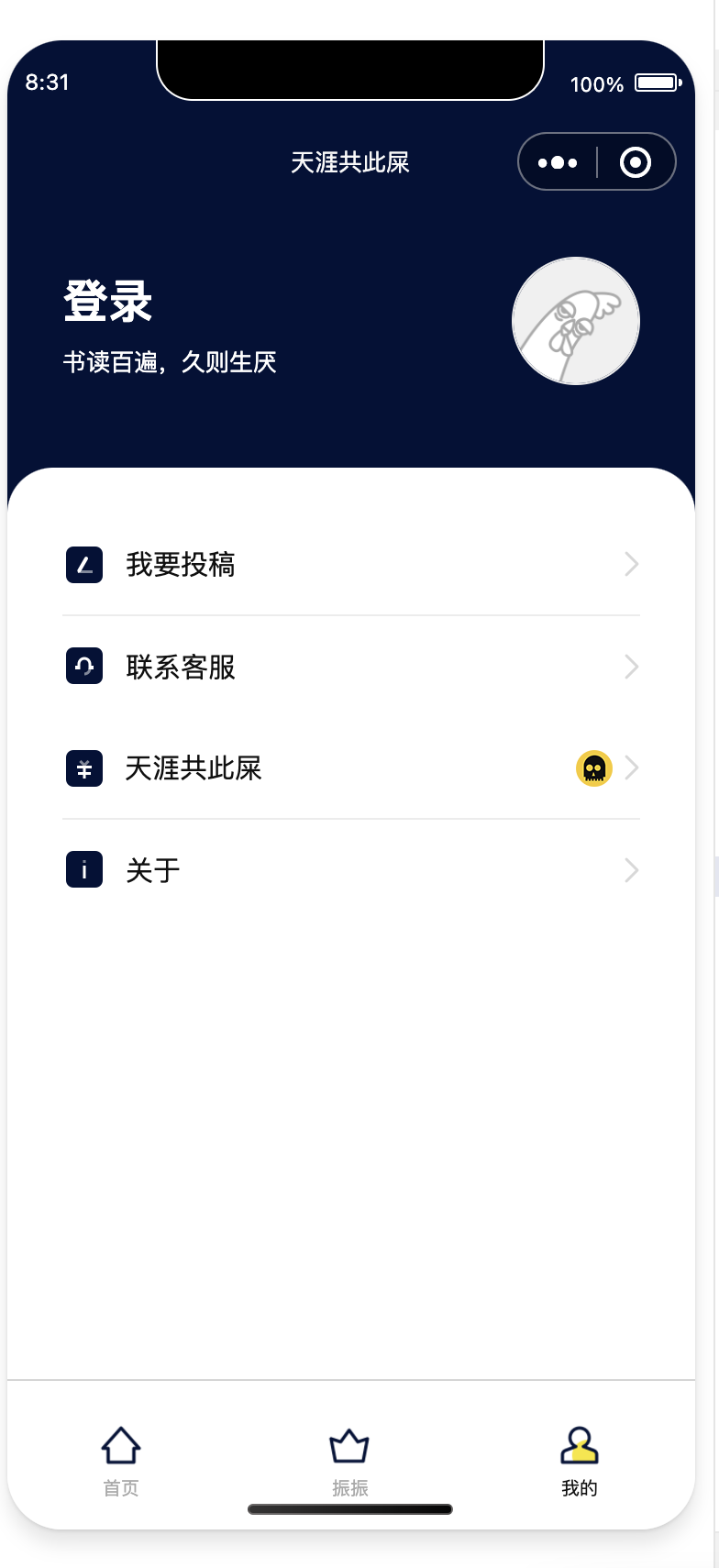Select the 我要投稿 pen icon
The image size is (719, 1568).
click(x=83, y=565)
